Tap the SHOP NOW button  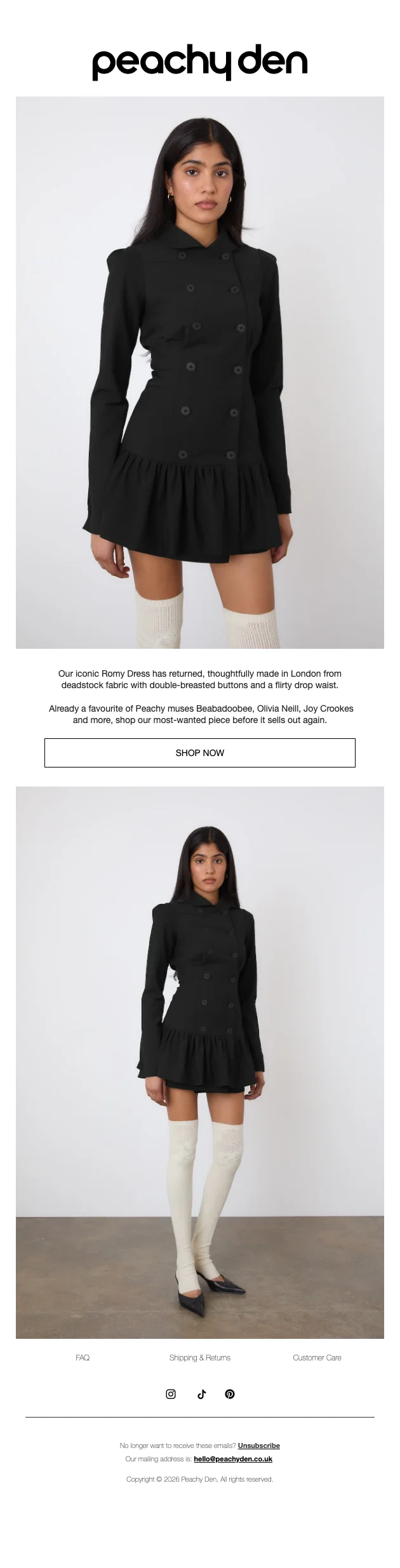199,752
